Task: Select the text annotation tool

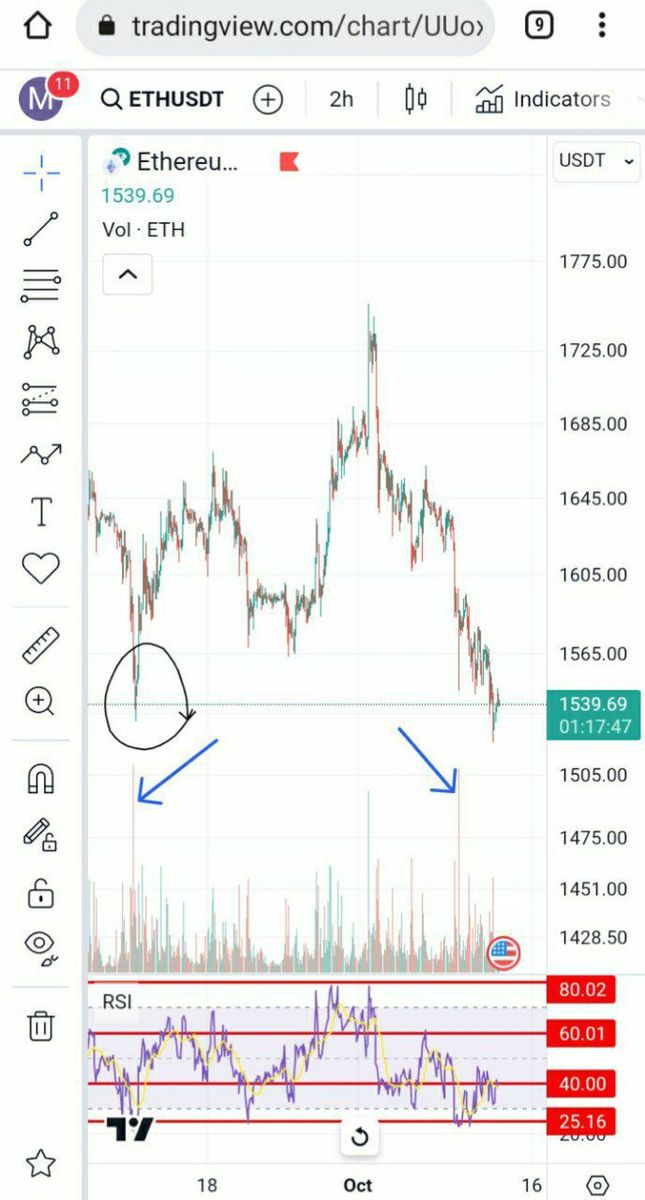Action: click(41, 511)
